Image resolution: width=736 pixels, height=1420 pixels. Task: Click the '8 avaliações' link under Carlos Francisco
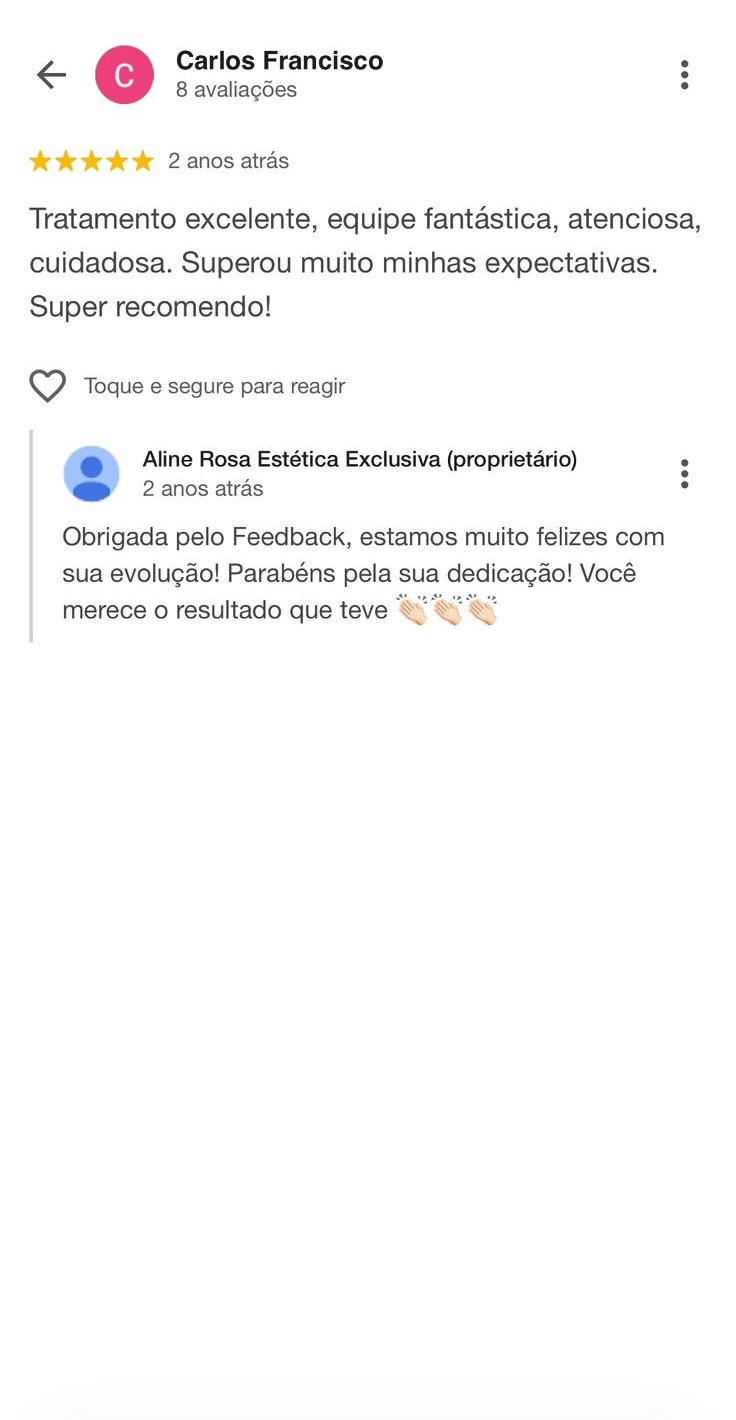click(236, 89)
